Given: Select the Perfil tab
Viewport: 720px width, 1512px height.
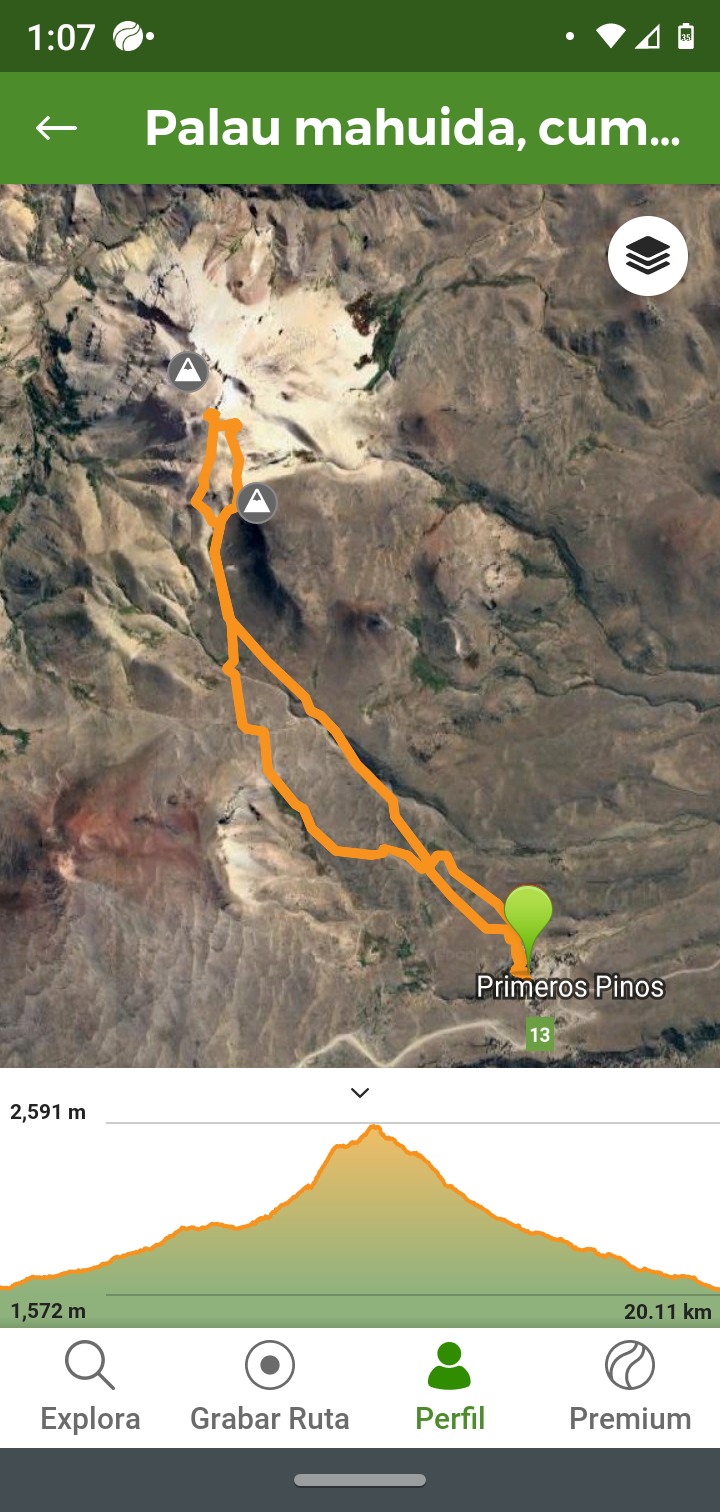Looking at the screenshot, I should click(x=450, y=1388).
